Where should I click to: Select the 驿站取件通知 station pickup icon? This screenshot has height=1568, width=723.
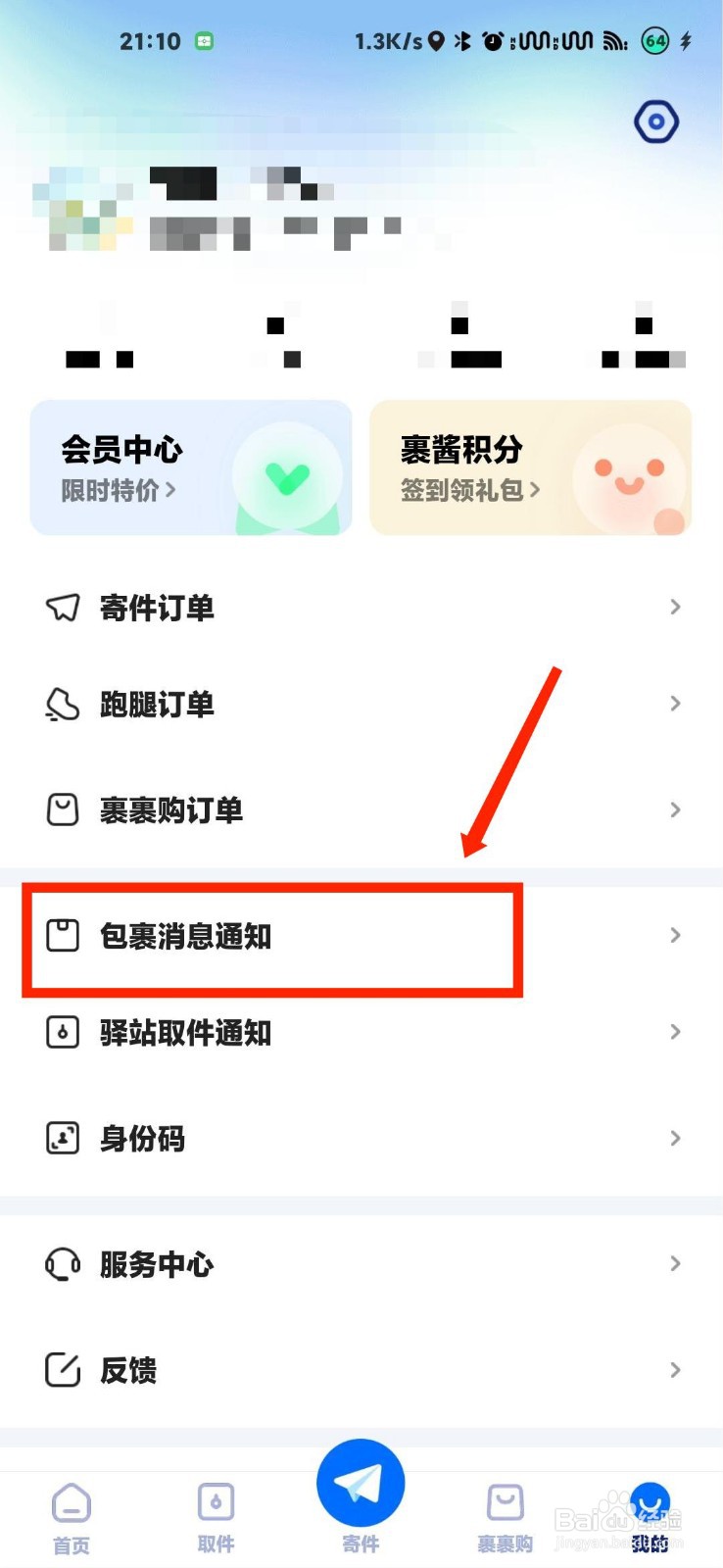click(62, 1032)
